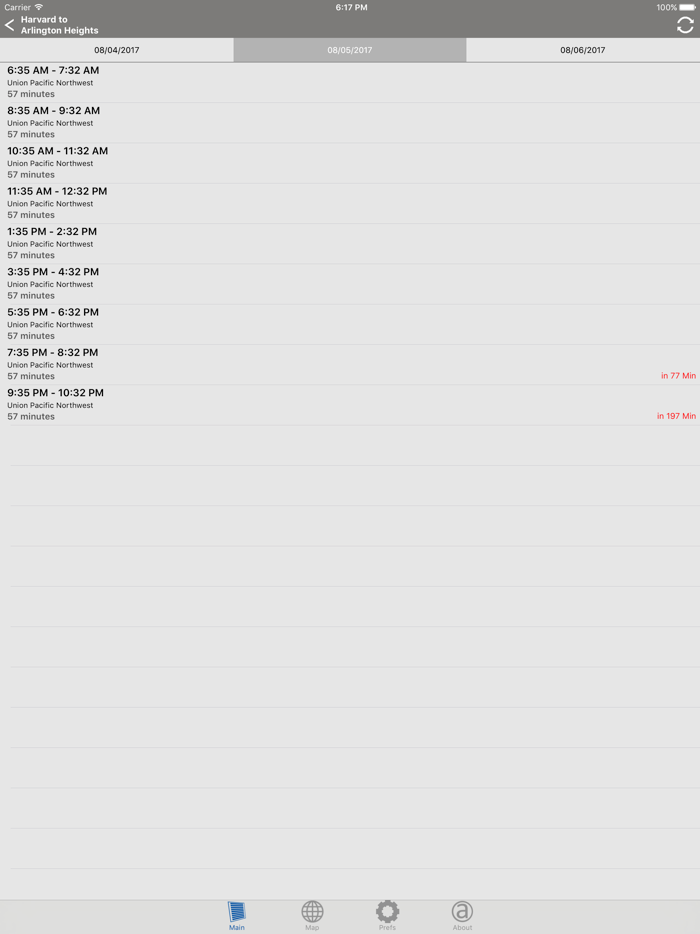Open the About tab
This screenshot has height=934, width=700.
(x=462, y=915)
